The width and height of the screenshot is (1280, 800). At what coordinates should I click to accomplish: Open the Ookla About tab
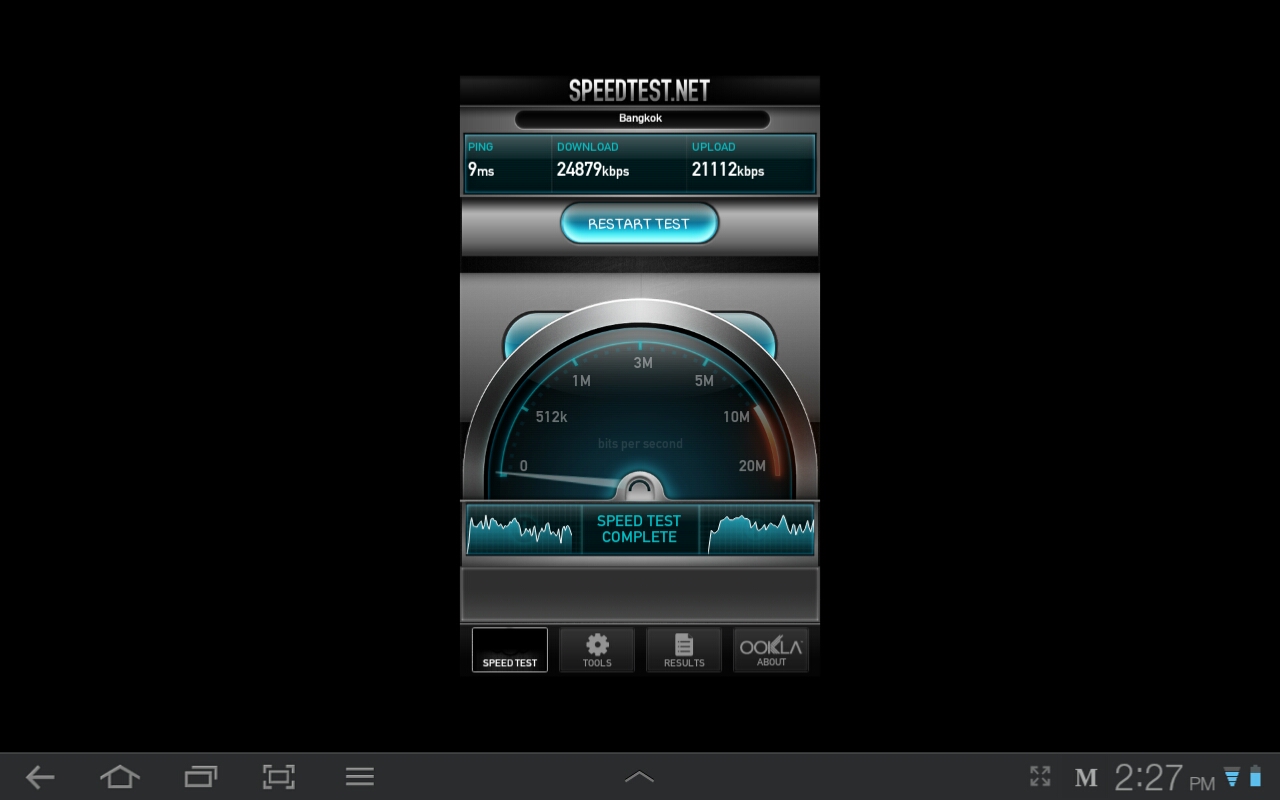click(x=771, y=650)
